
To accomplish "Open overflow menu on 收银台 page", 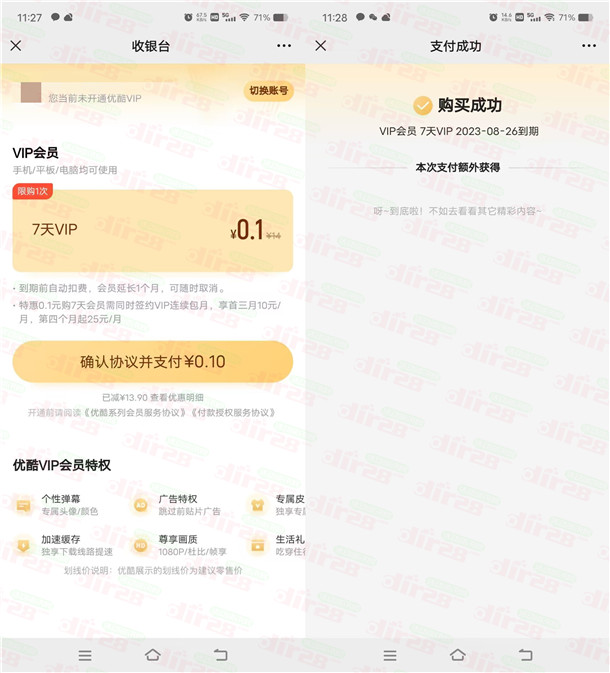I will coord(284,46).
